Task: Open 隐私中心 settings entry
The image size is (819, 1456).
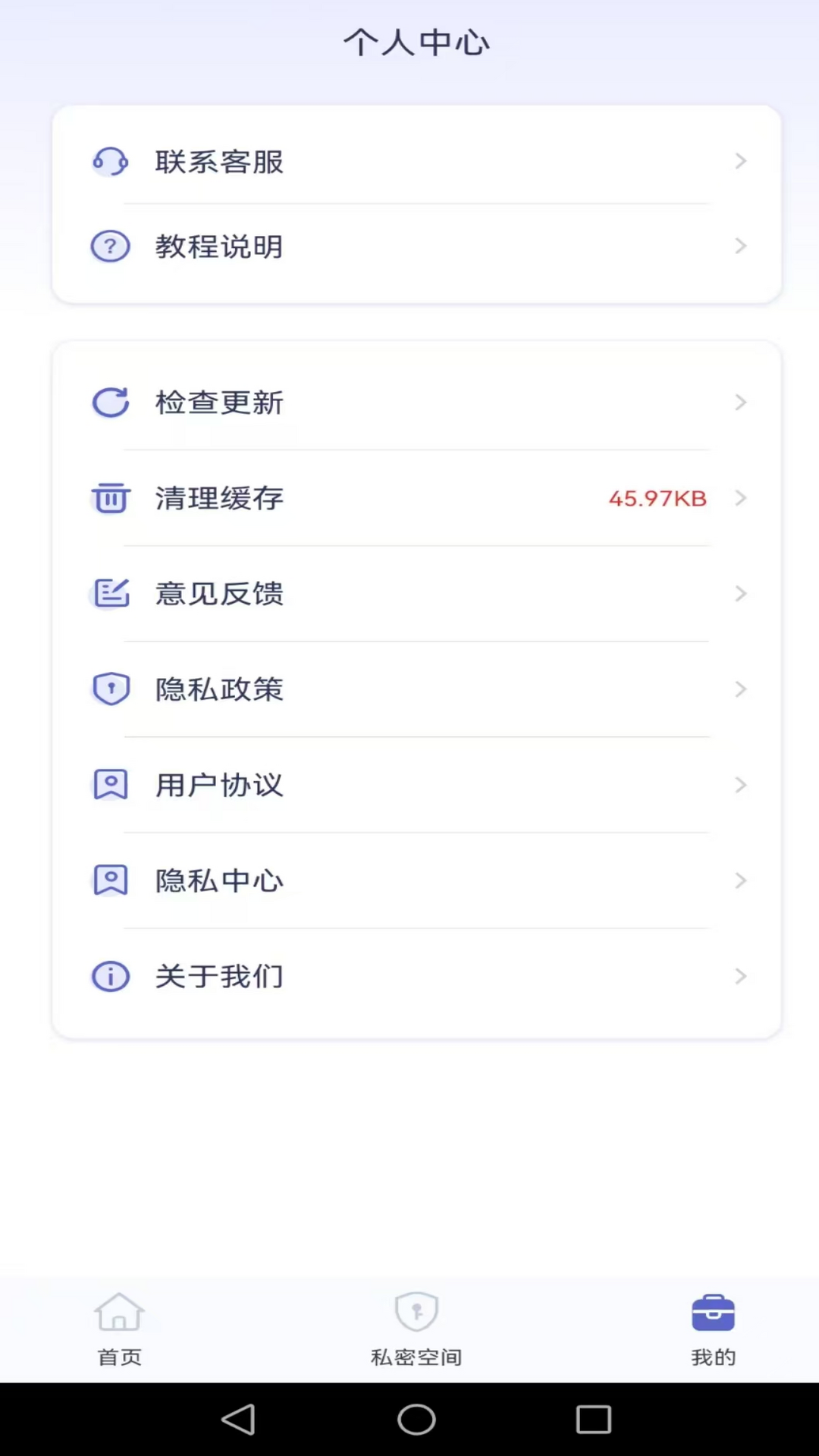Action: click(219, 880)
